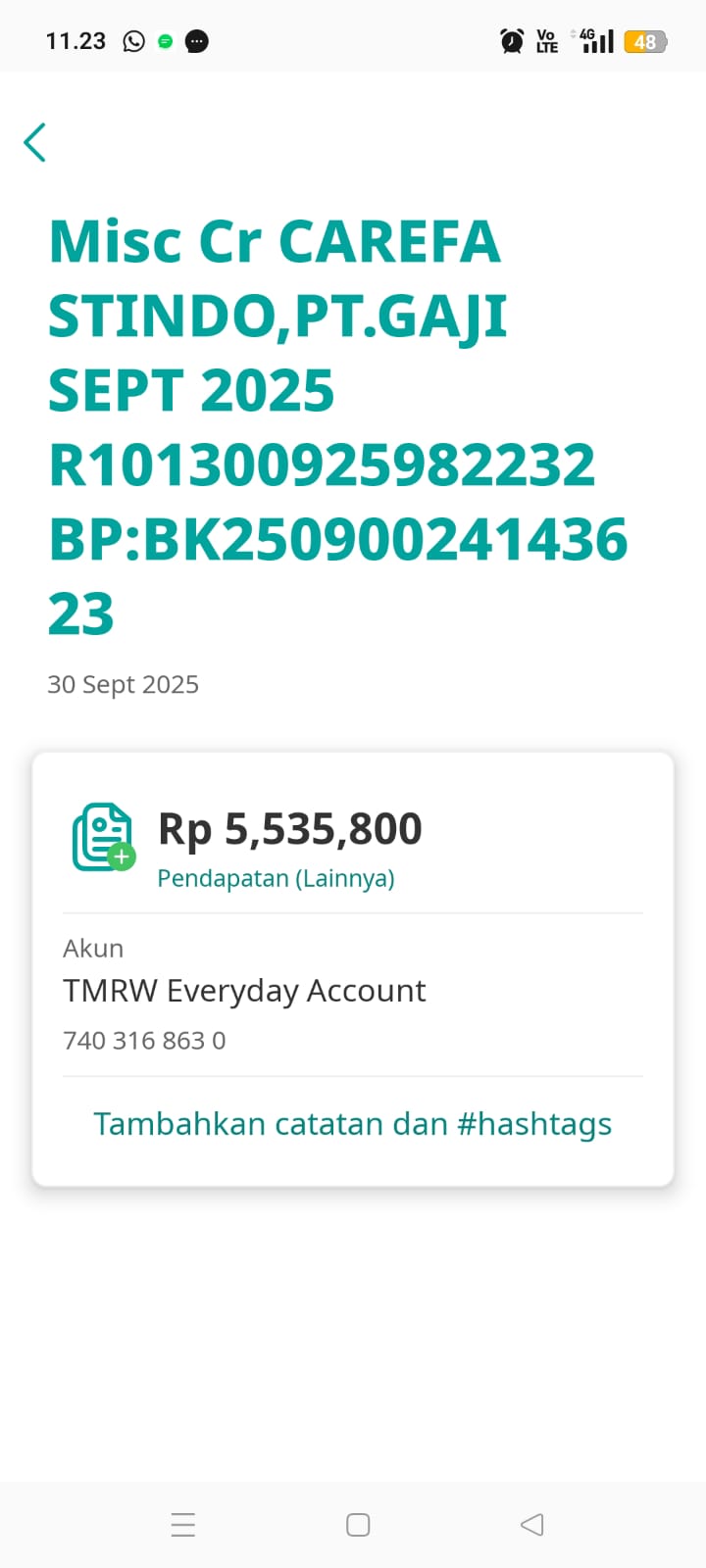Open the system recent apps menu
Image resolution: width=706 pixels, height=1568 pixels.
click(x=183, y=1524)
